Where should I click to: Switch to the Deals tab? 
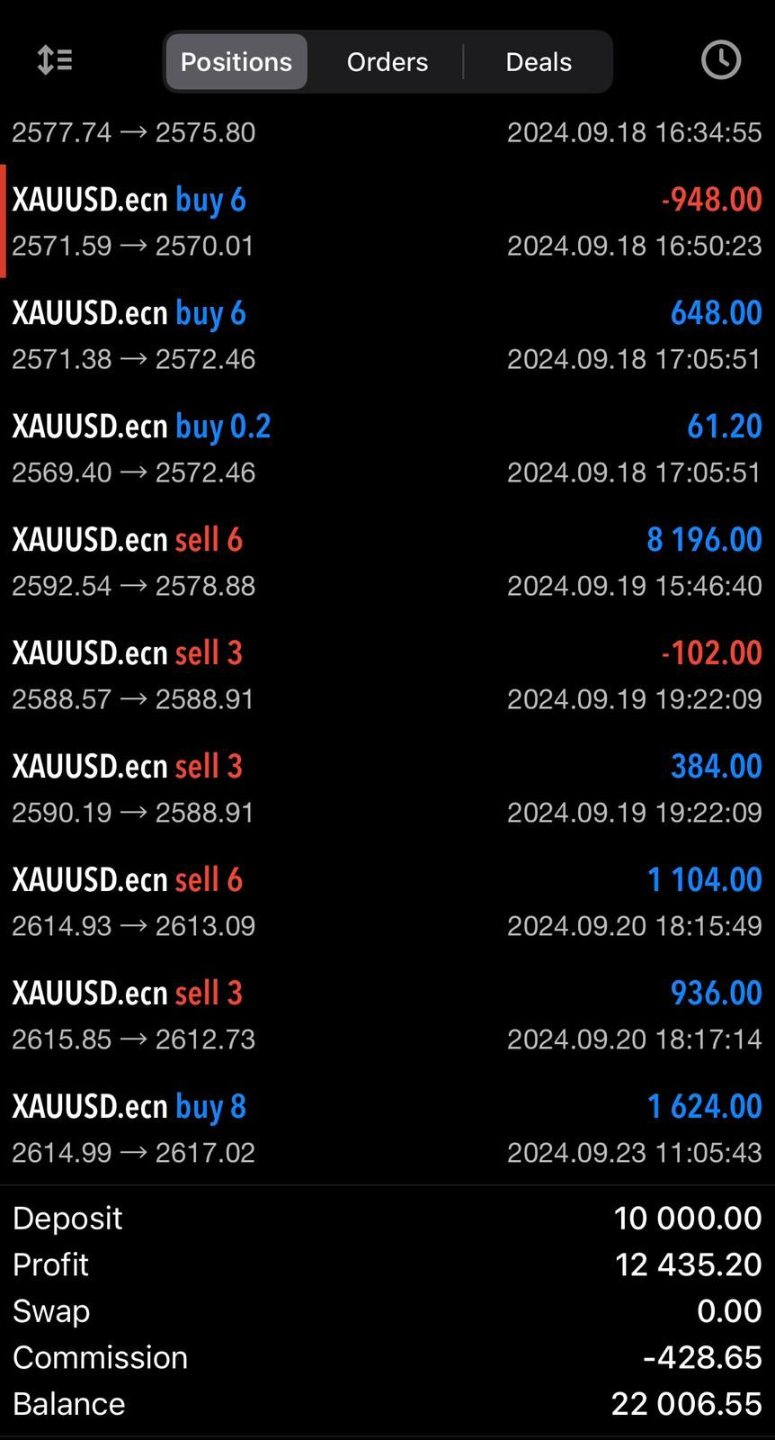[538, 62]
